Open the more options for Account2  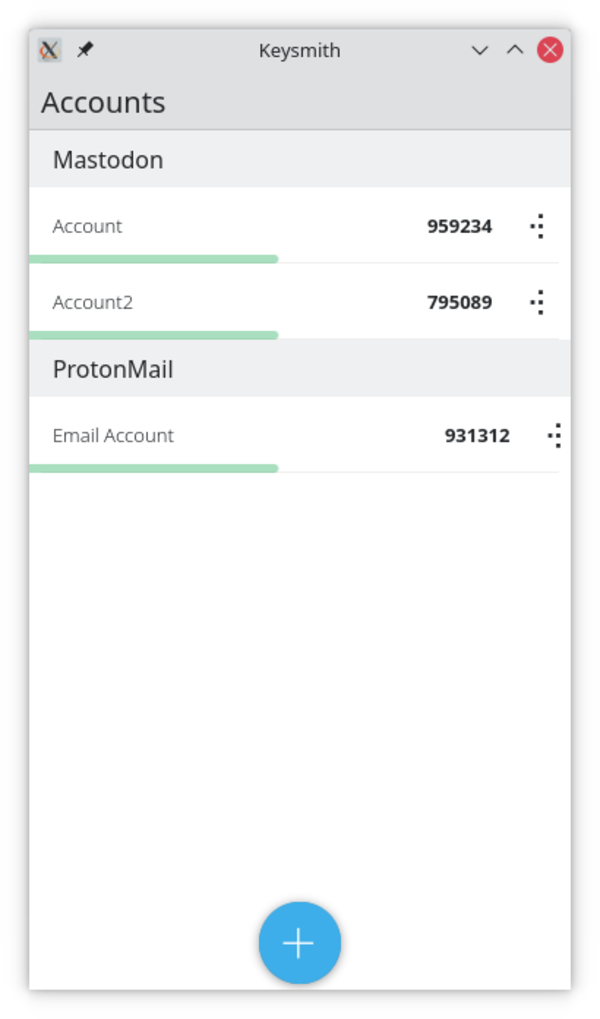(x=538, y=302)
